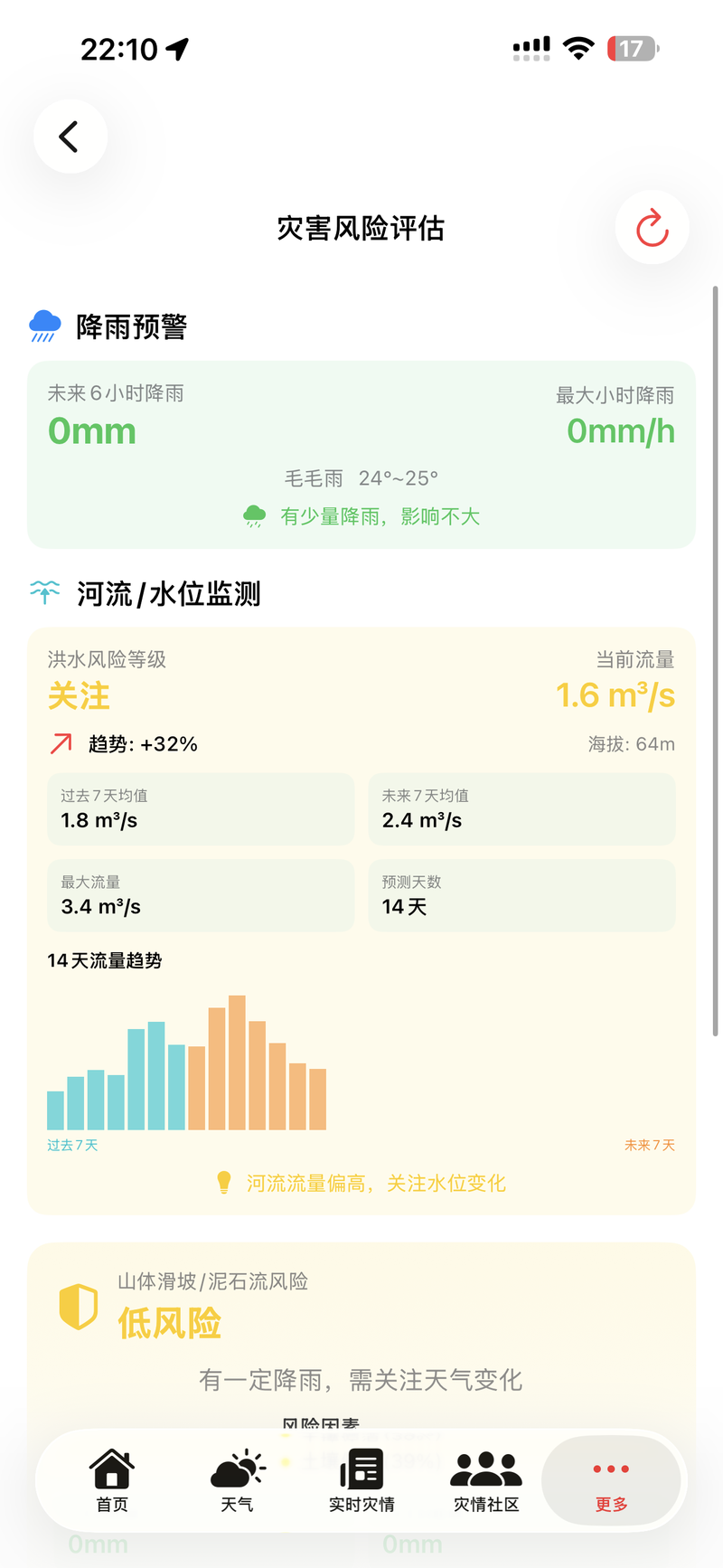Switch to the 实时灾情 tab
Viewport: 723px width, 1568px height.
tap(361, 1480)
